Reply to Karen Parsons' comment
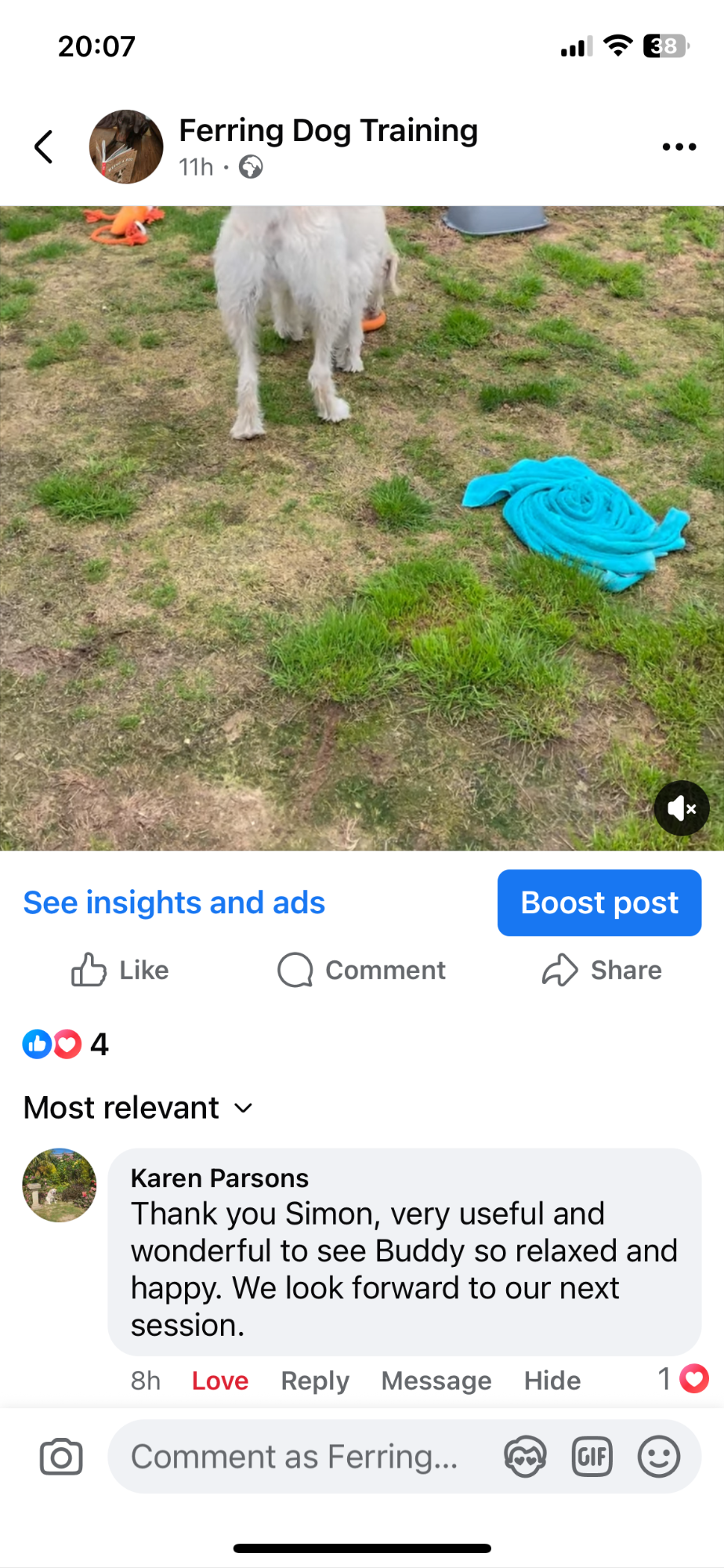 click(x=315, y=1381)
